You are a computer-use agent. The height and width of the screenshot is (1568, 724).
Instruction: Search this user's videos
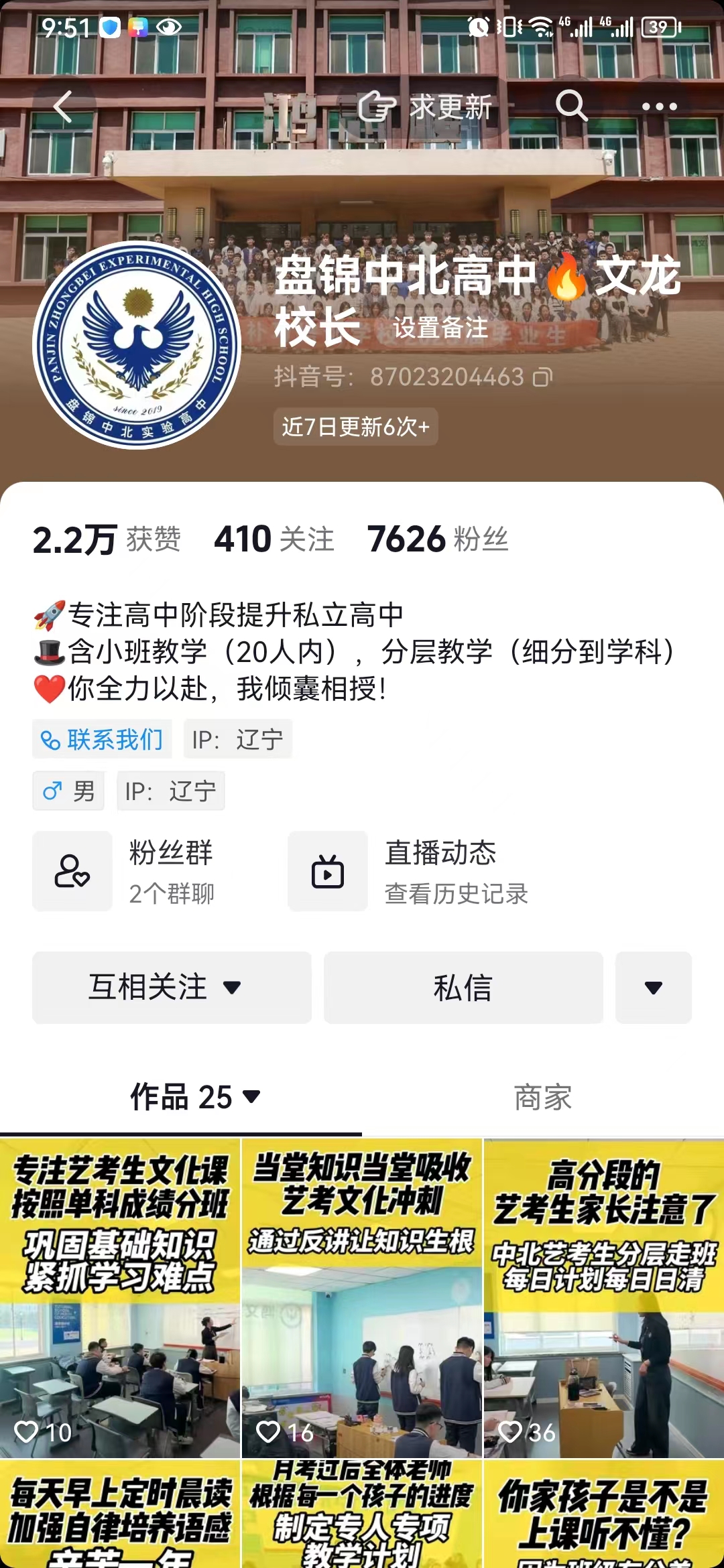tap(571, 106)
